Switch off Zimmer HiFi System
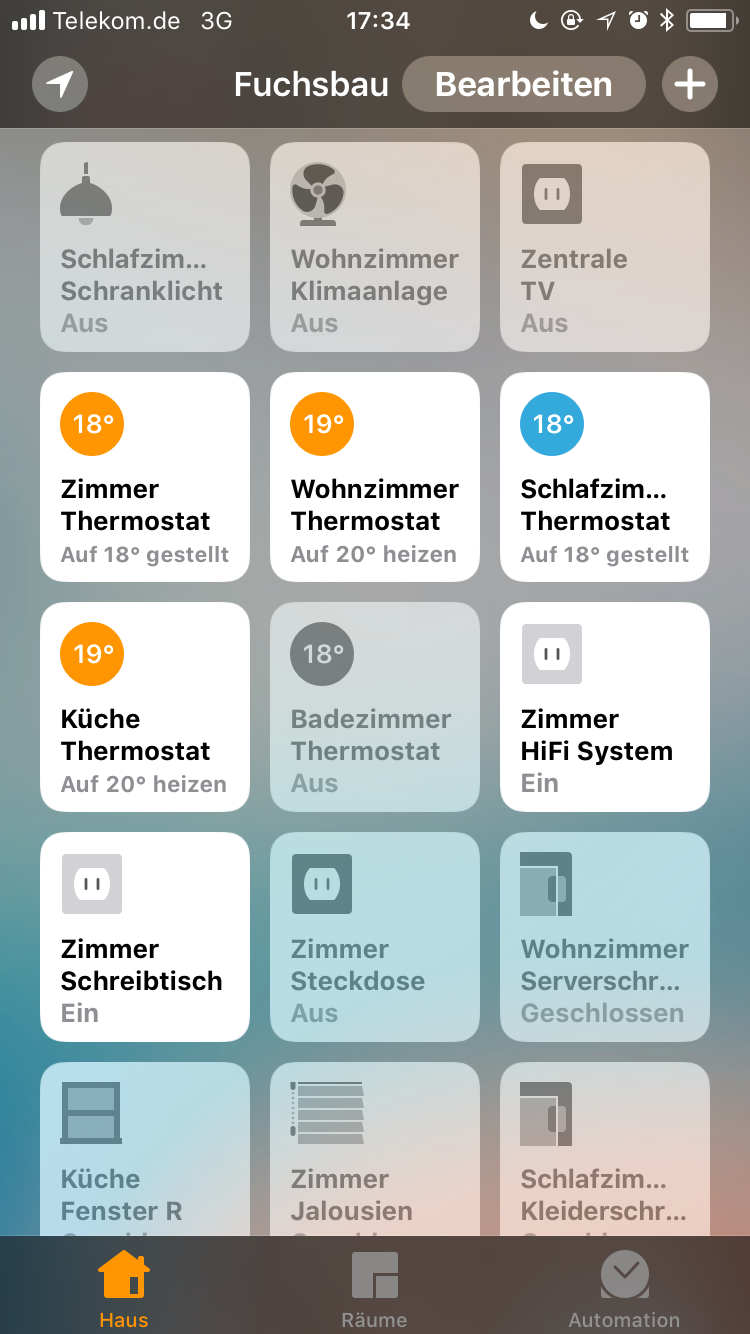This screenshot has width=750, height=1334. (605, 707)
